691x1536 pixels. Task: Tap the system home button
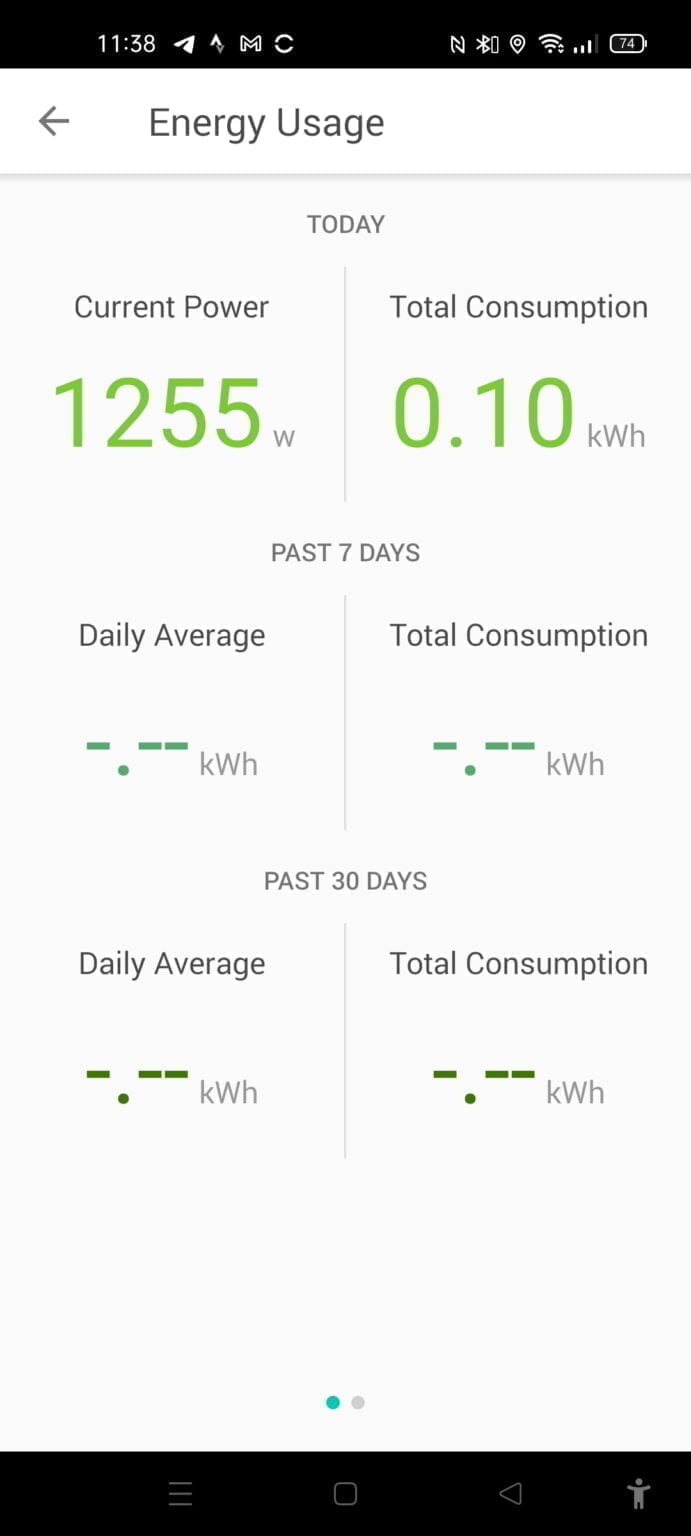345,1494
